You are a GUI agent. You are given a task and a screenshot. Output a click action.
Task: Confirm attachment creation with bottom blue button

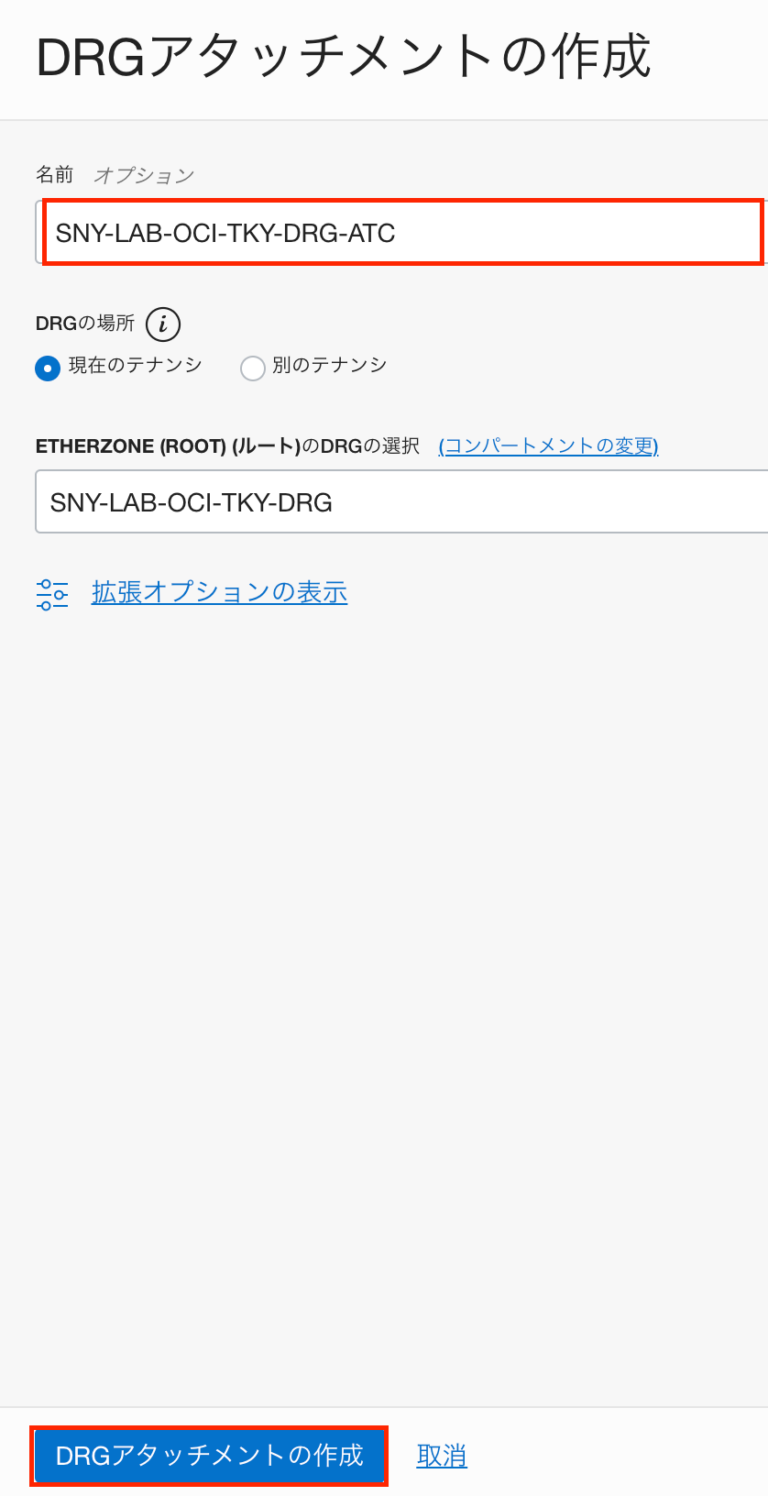click(209, 1456)
